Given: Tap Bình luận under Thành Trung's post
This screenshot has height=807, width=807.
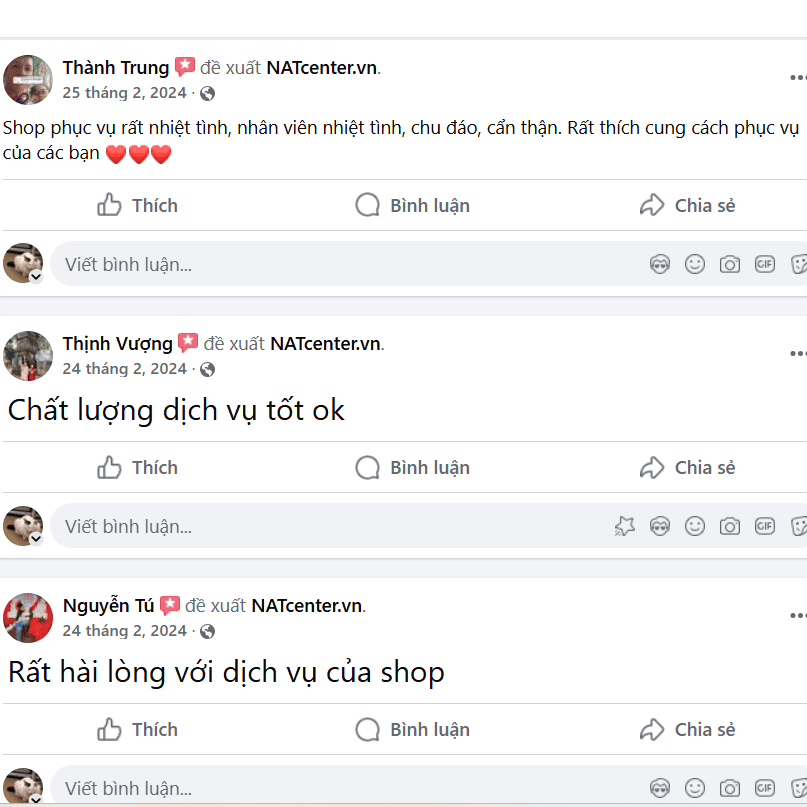Looking at the screenshot, I should click(x=412, y=205).
